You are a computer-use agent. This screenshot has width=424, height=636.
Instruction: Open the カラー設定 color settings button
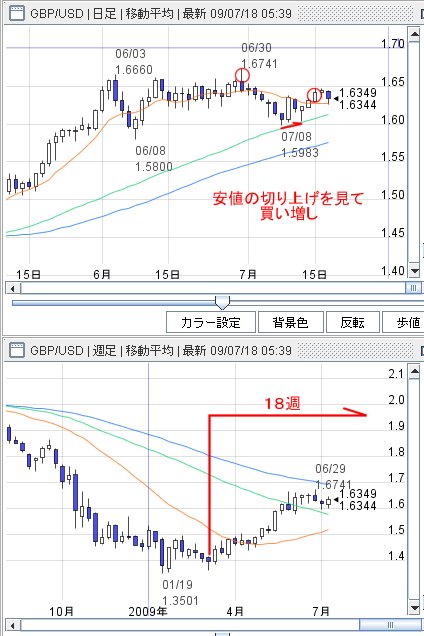click(x=211, y=322)
